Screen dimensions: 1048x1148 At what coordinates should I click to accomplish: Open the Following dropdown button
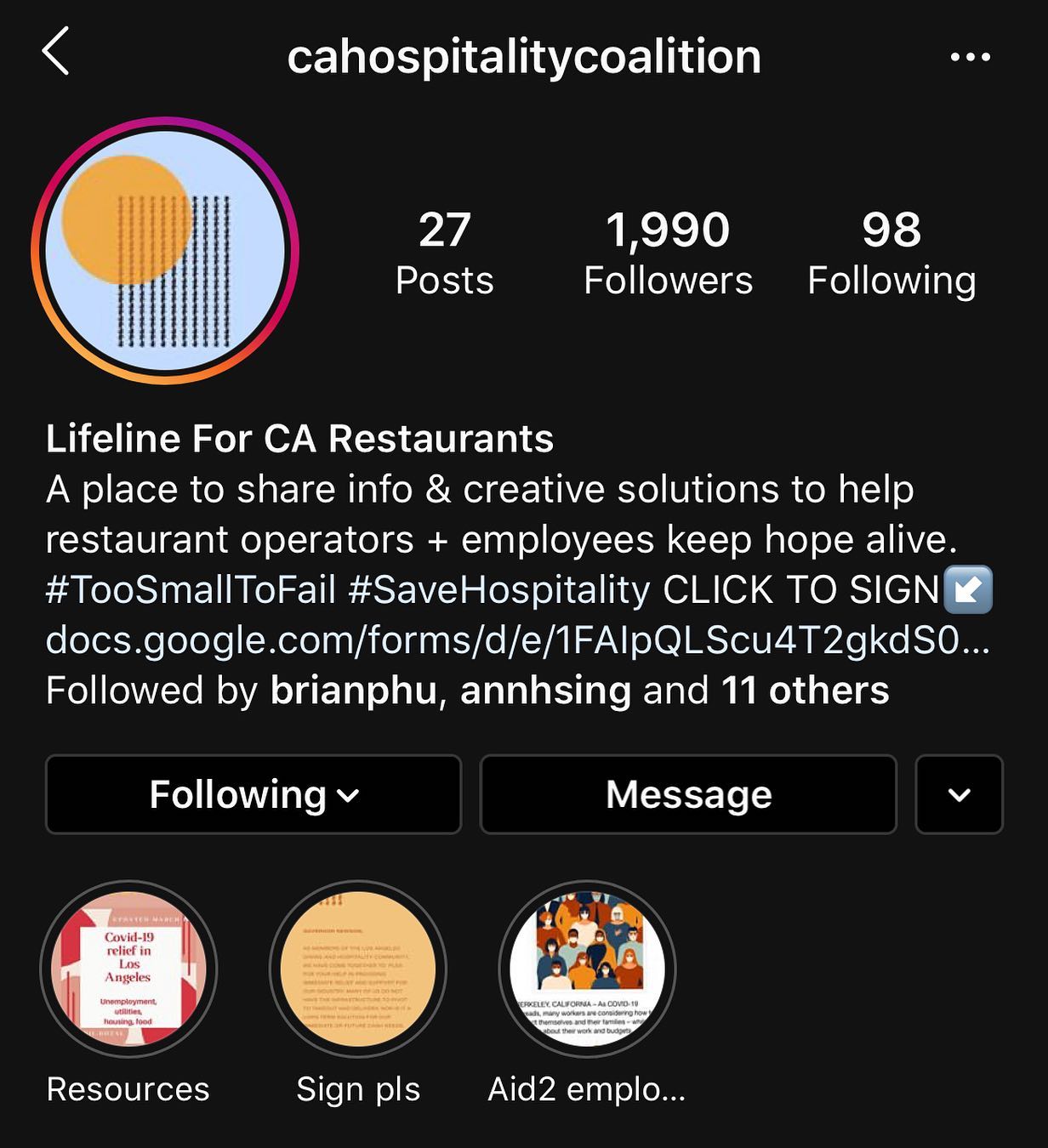pyautogui.click(x=253, y=794)
